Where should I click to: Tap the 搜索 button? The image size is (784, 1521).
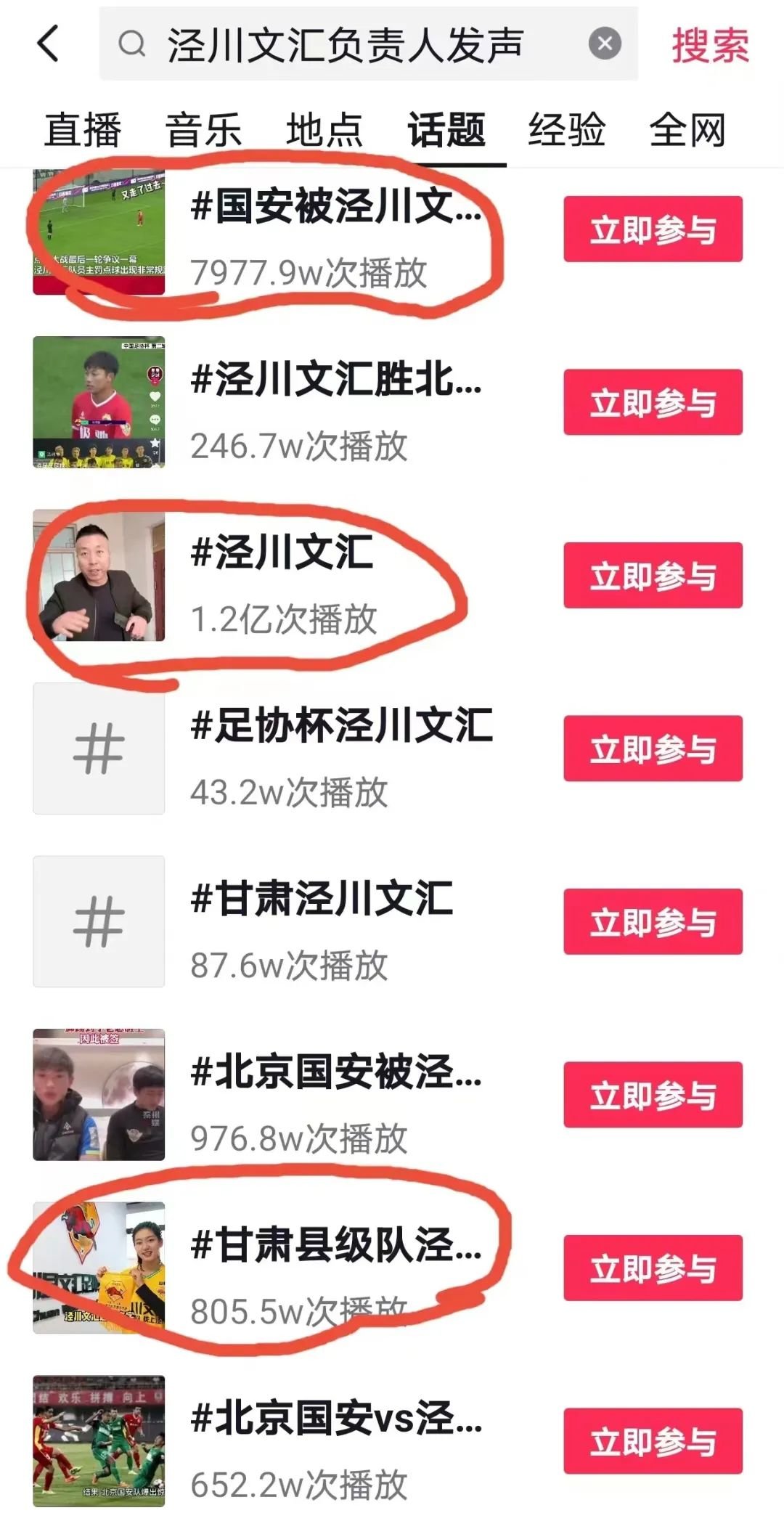tap(709, 45)
